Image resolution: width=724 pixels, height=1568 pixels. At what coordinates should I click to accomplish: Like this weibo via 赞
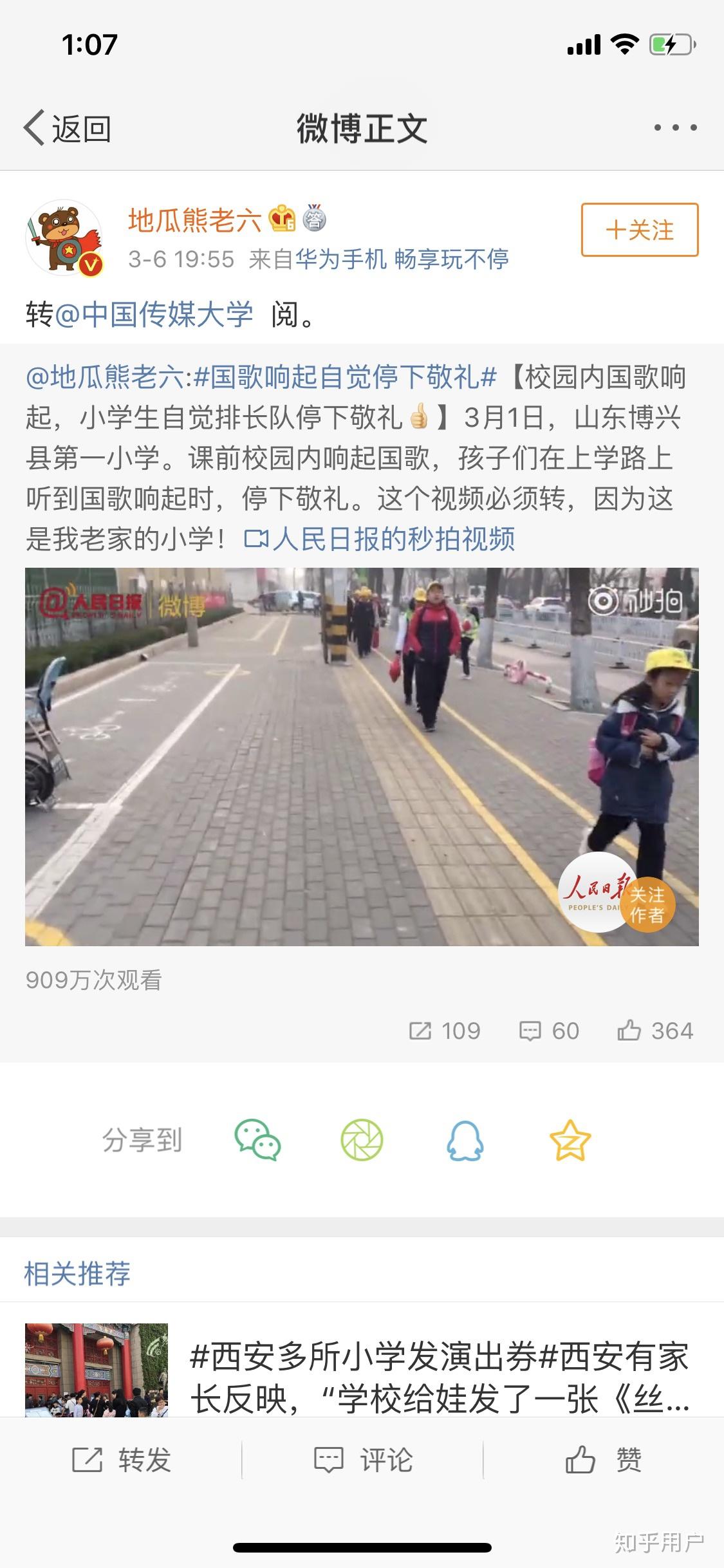[603, 1459]
